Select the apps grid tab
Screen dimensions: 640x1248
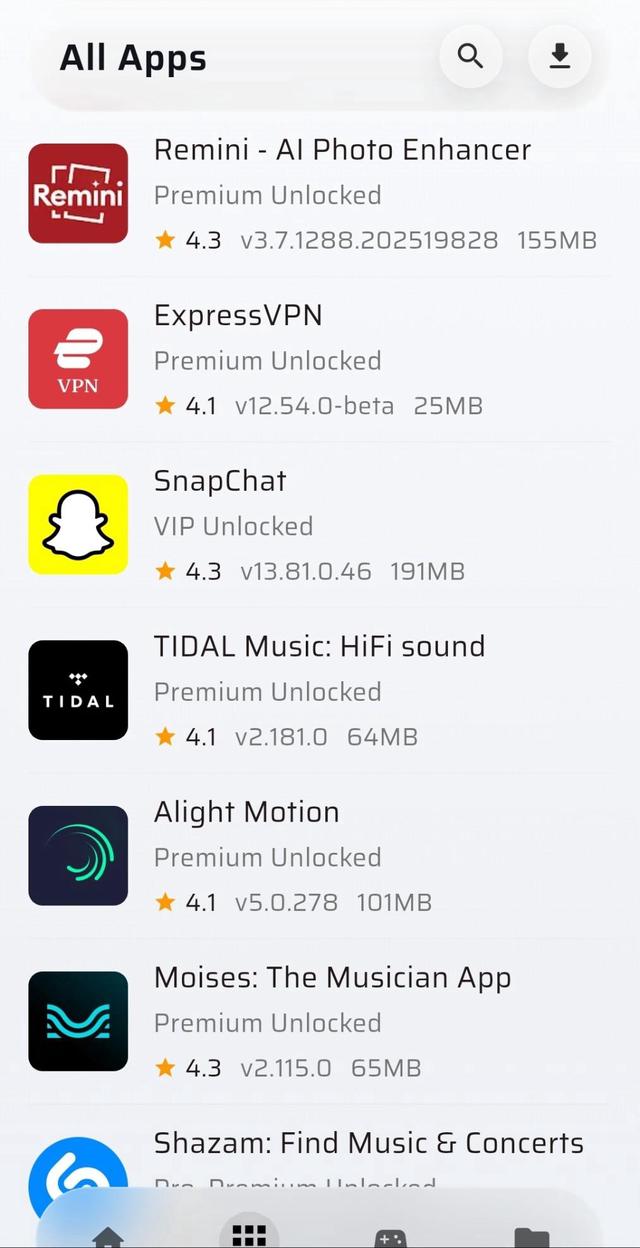pos(249,1236)
